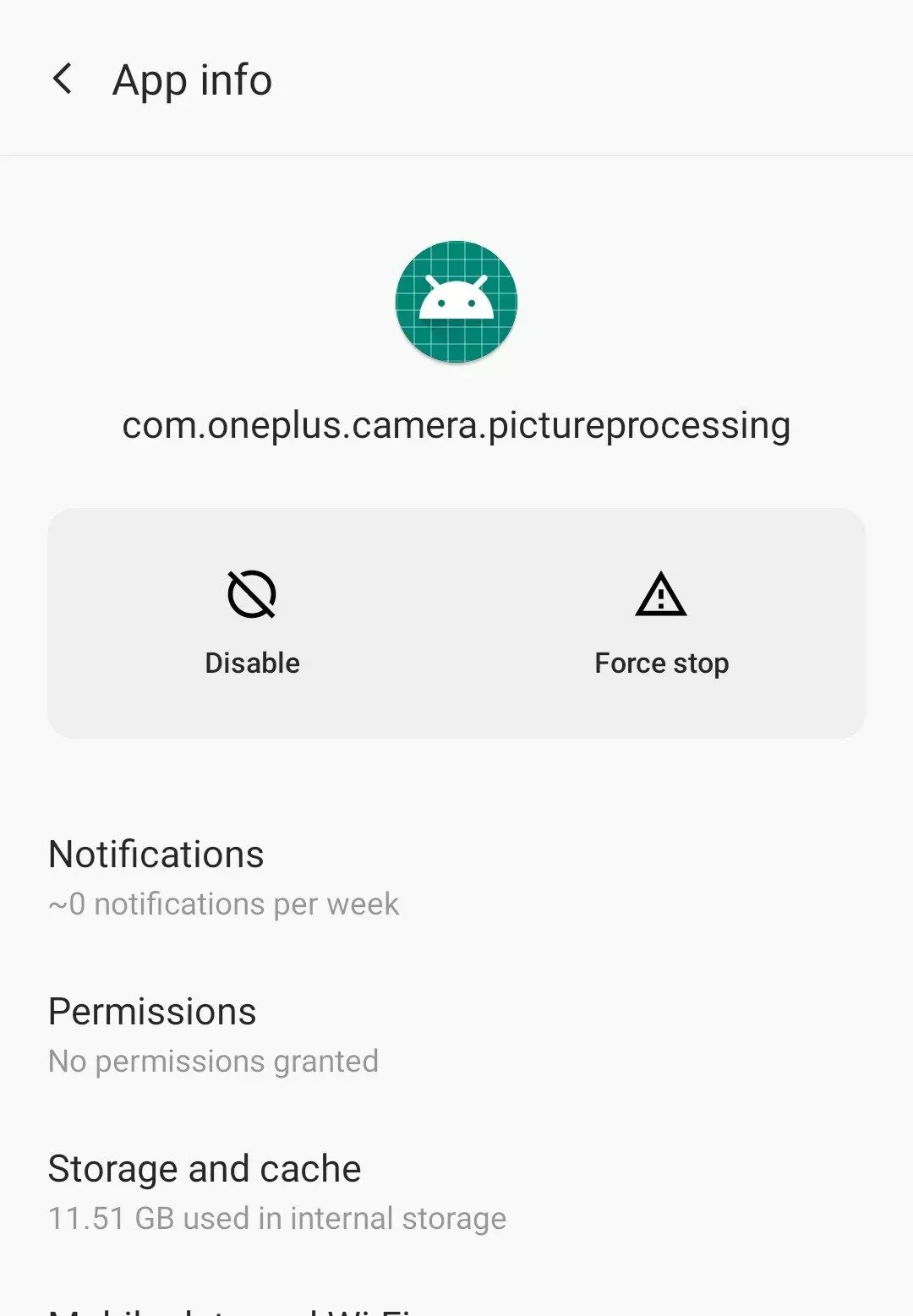The width and height of the screenshot is (913, 1316).
Task: Tap the Disable prohibition icon
Action: [252, 596]
